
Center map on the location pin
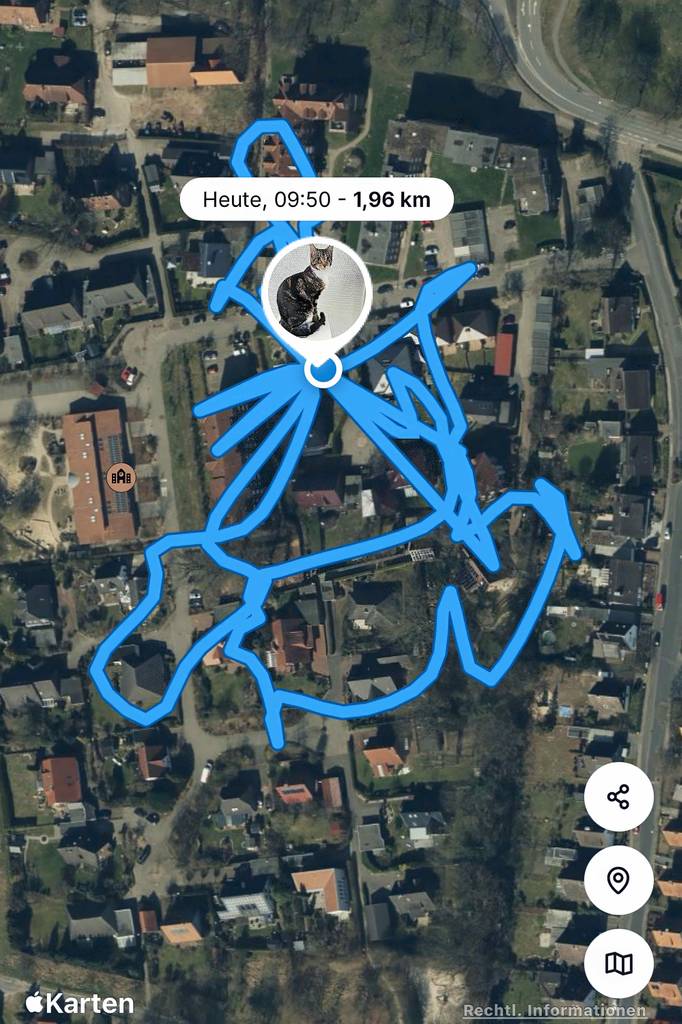[618, 880]
